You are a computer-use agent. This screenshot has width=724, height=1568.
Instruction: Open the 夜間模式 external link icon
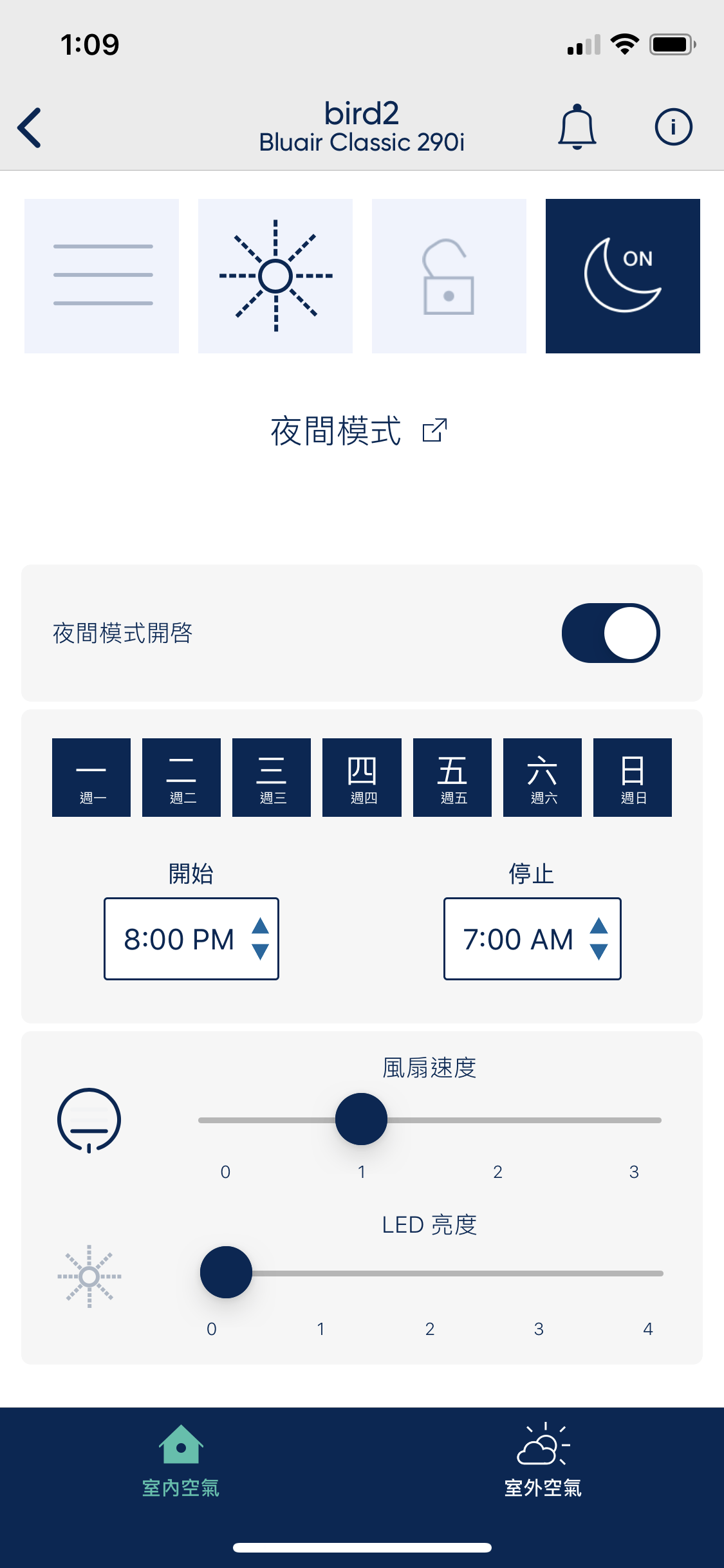[434, 431]
